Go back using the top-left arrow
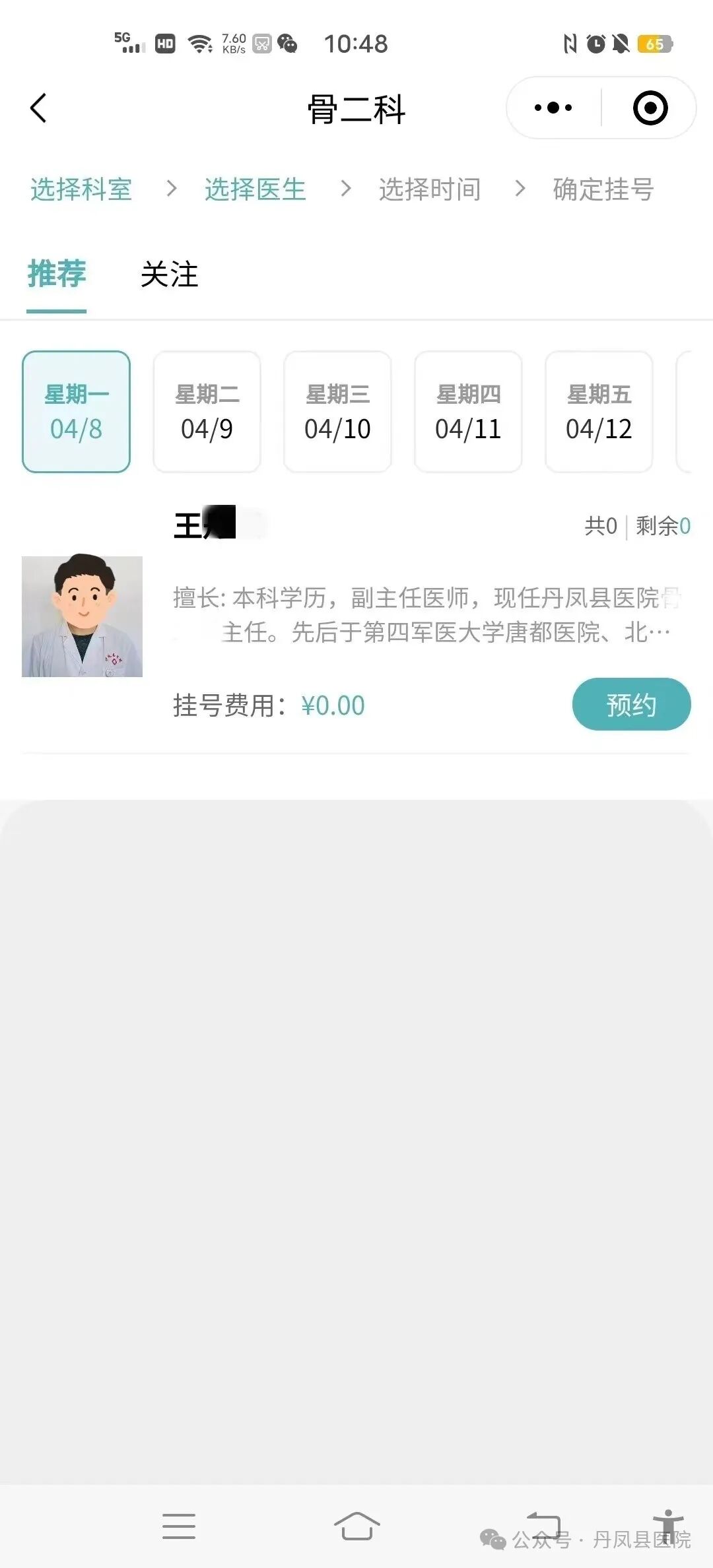 pyautogui.click(x=38, y=108)
